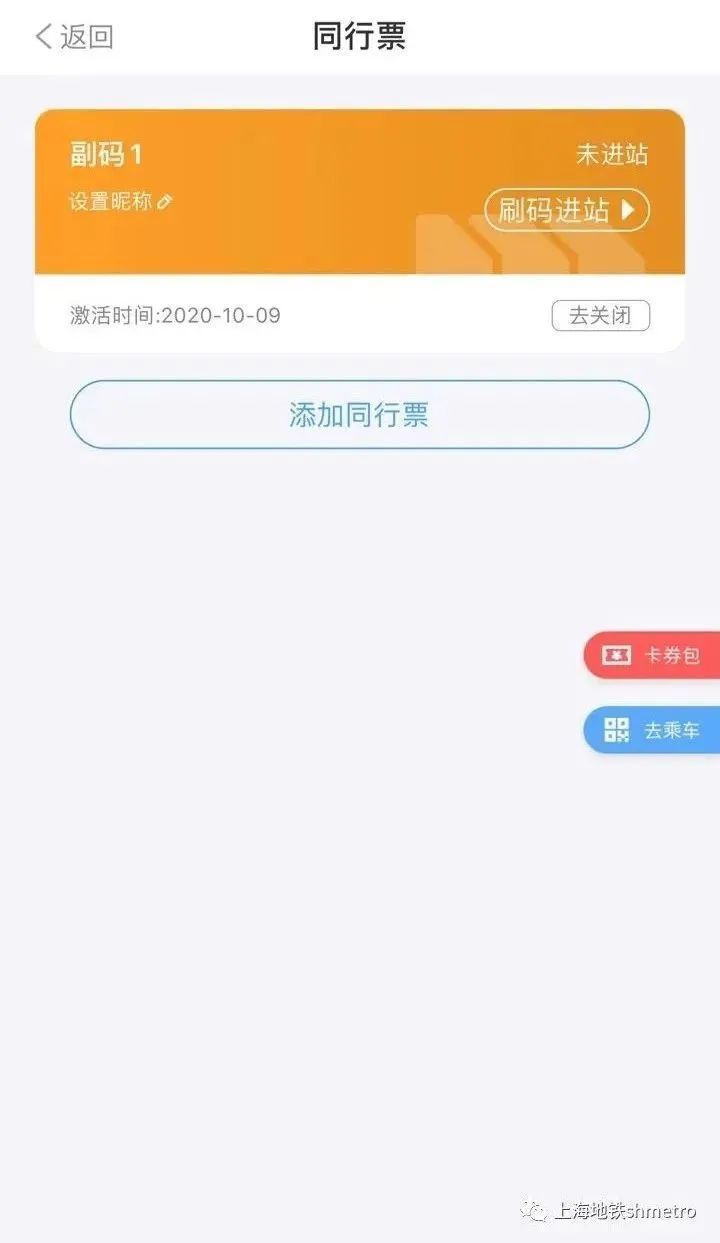Image resolution: width=720 pixels, height=1243 pixels.
Task: Go back using the 返回 button
Action: click(x=75, y=37)
